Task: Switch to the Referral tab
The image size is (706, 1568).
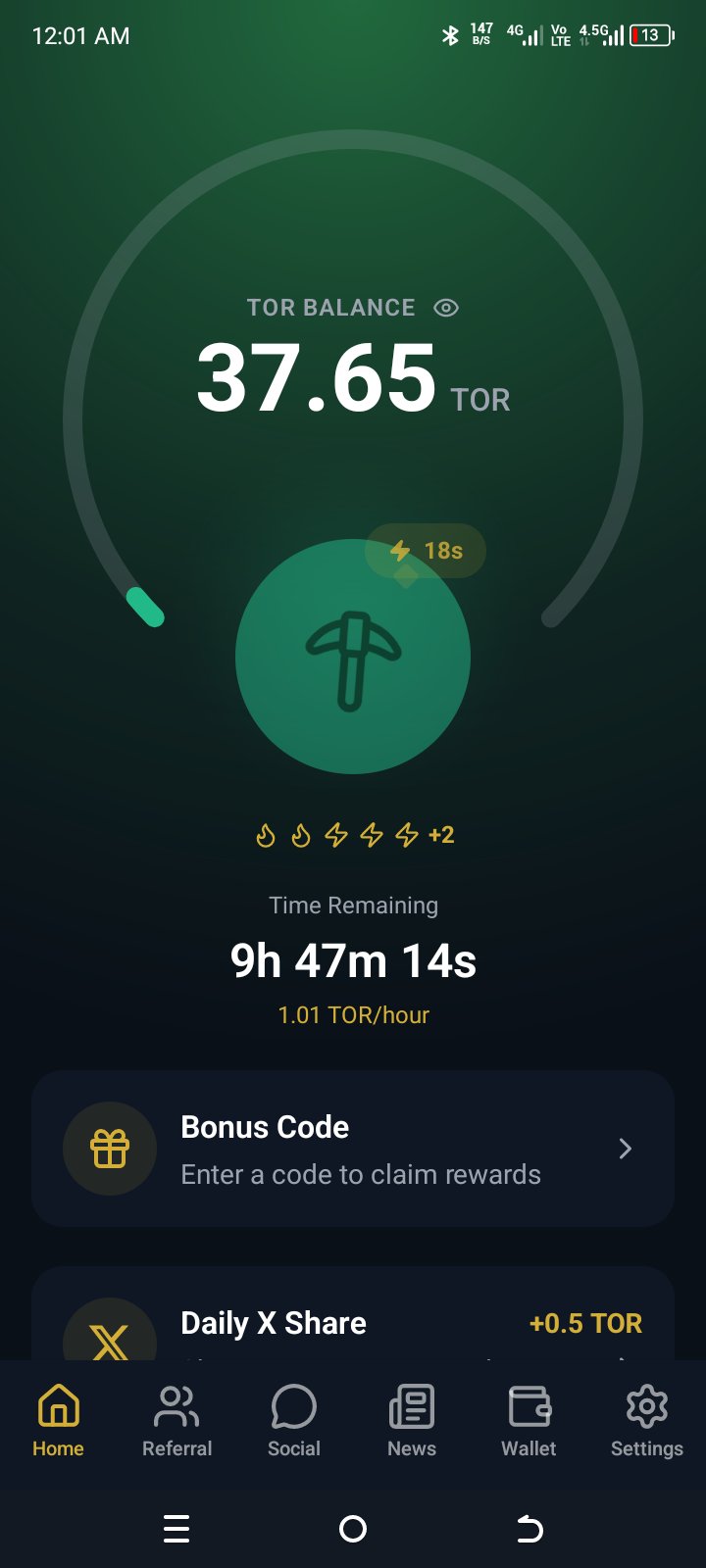Action: pyautogui.click(x=176, y=1421)
